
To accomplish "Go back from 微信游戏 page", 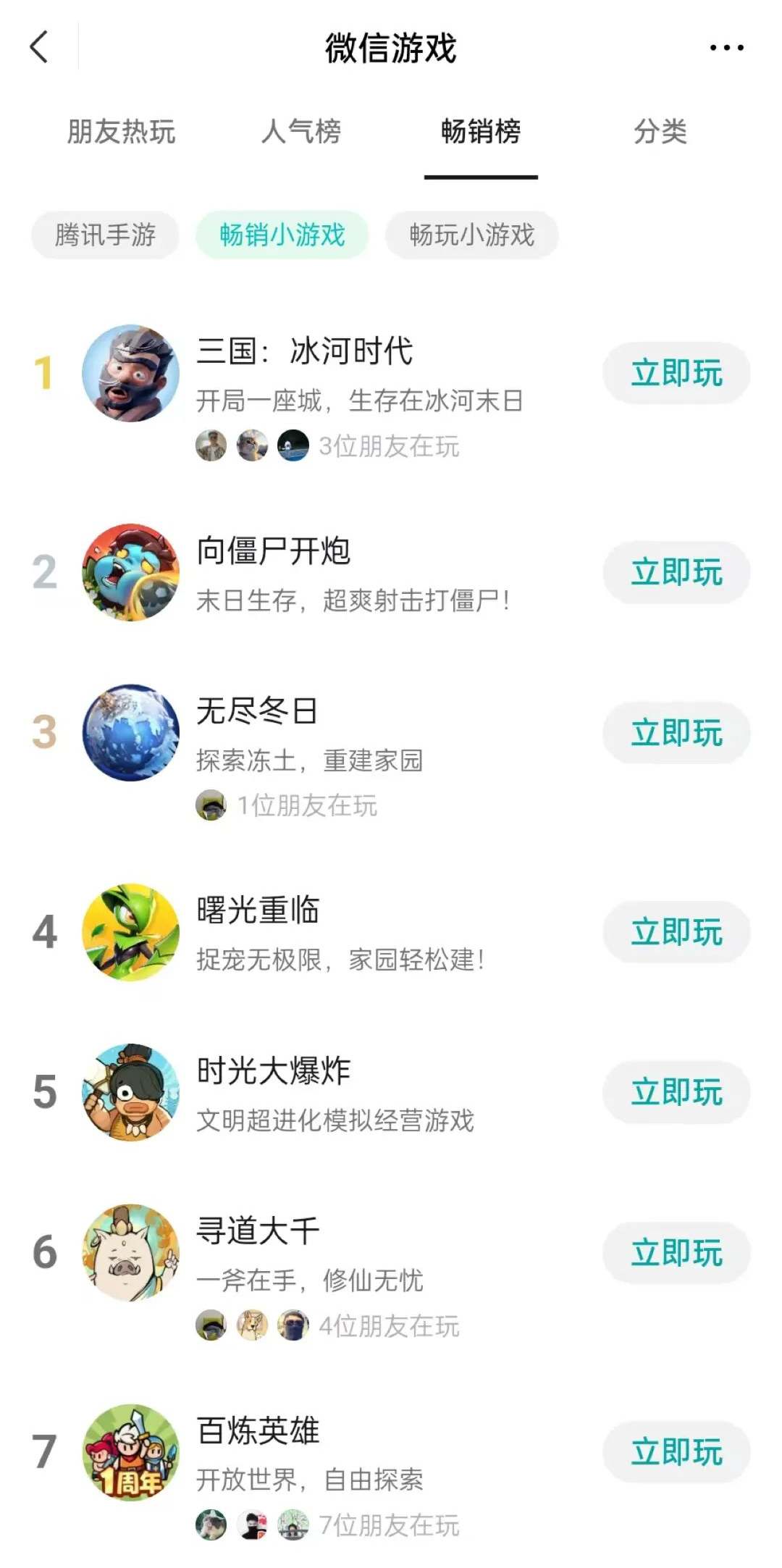I will pyautogui.click(x=39, y=48).
